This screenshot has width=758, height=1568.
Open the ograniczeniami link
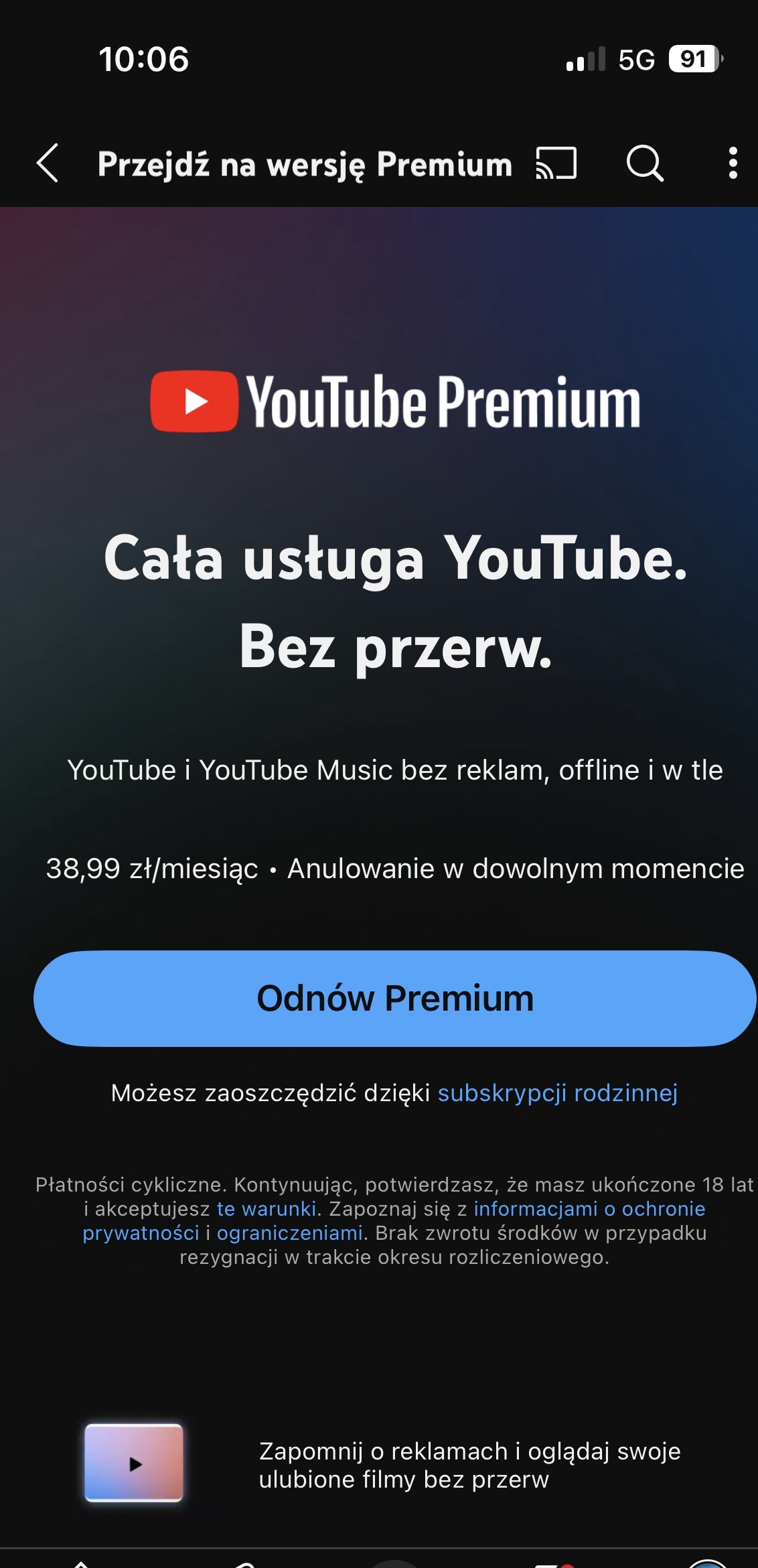[289, 1232]
